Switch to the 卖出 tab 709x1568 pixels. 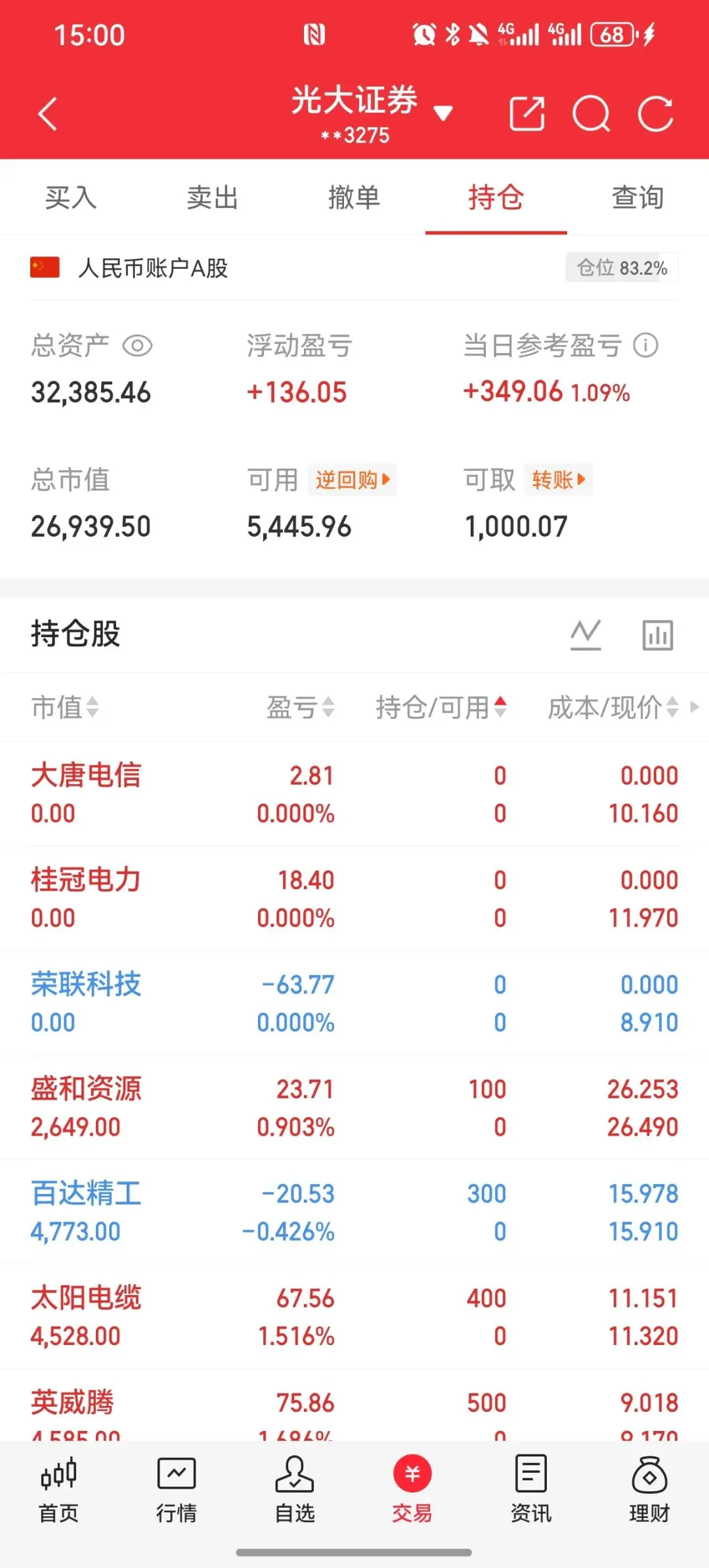coord(213,197)
